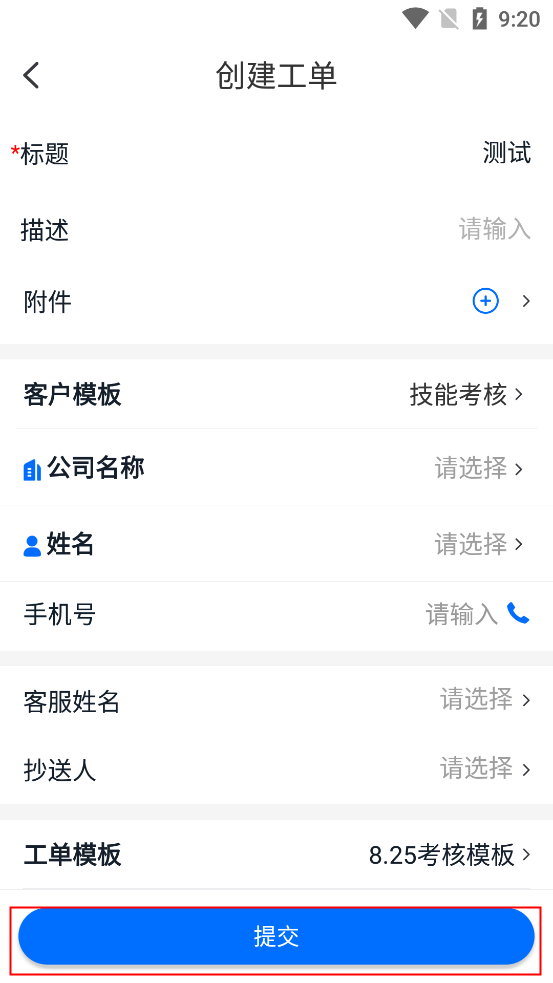This screenshot has width=553, height=983.
Task: Select 抄送人 recipients
Action: (x=276, y=769)
